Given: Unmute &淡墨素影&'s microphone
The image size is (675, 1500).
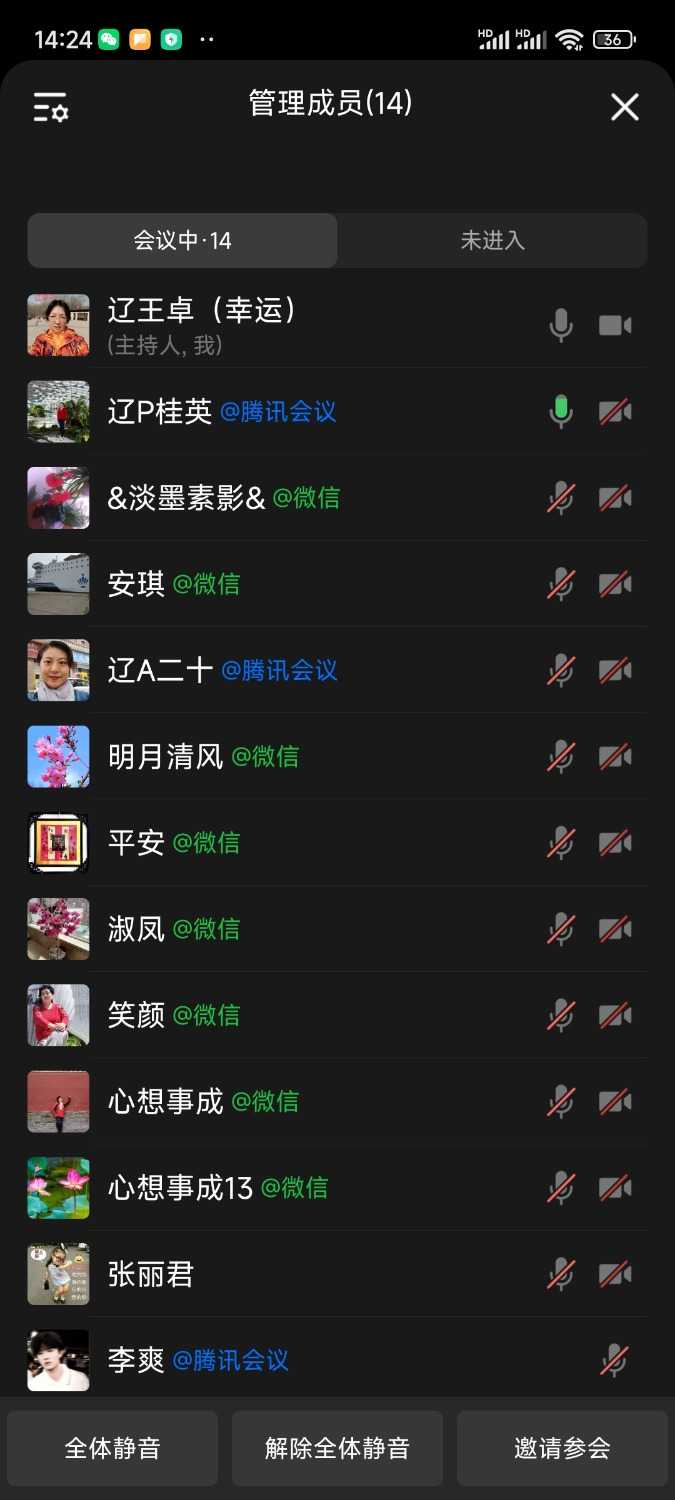Looking at the screenshot, I should pos(561,498).
